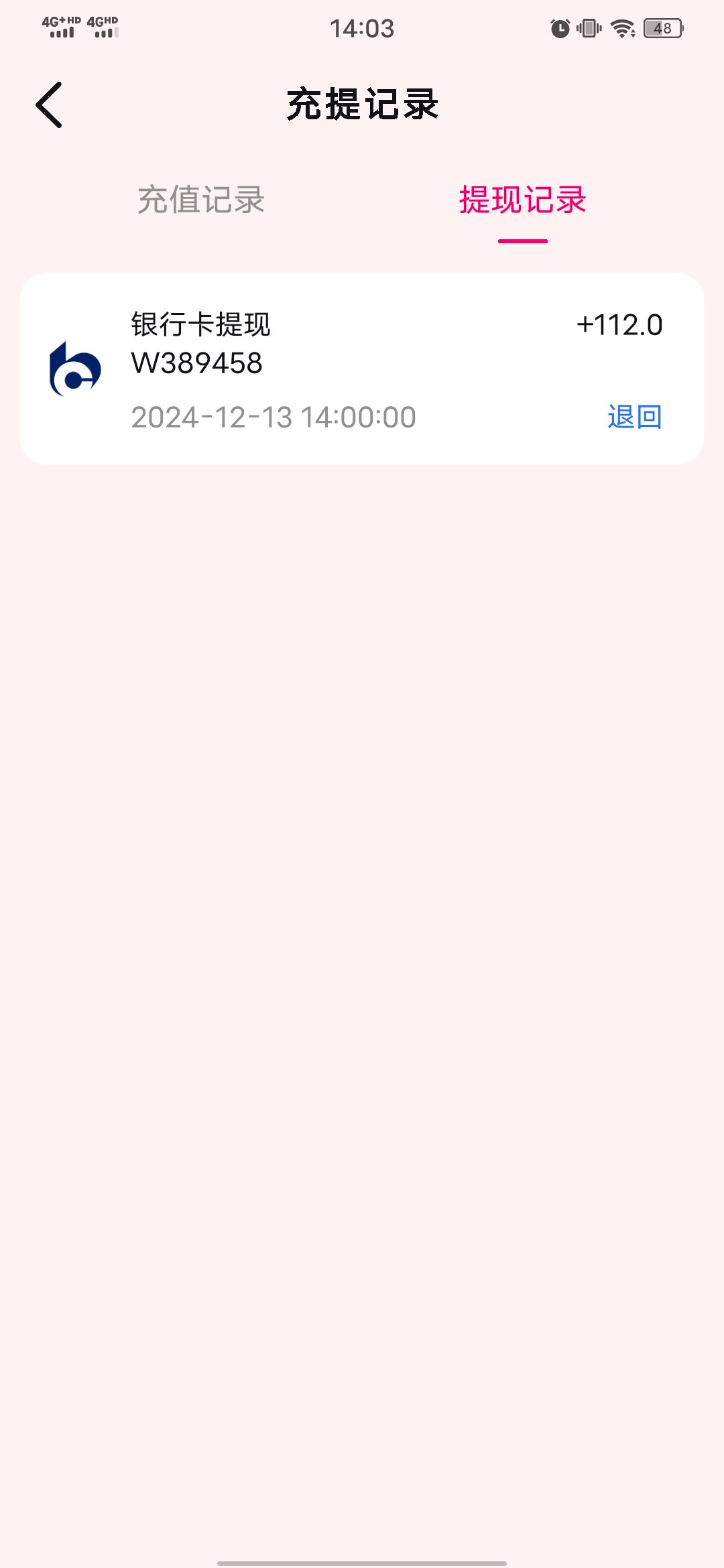Screen dimensions: 724x1568
Task: Select the 提现记录 tab
Action: tap(522, 200)
